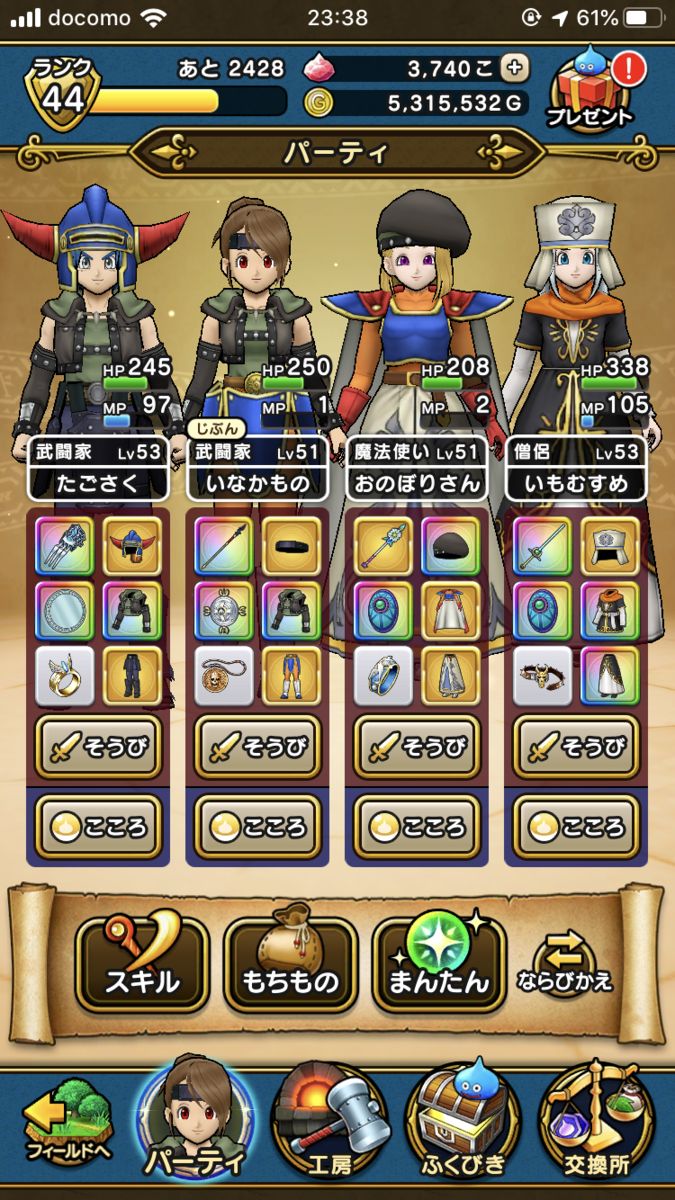The image size is (675, 1200).
Task: Add gems with the plus button
Action: click(513, 68)
